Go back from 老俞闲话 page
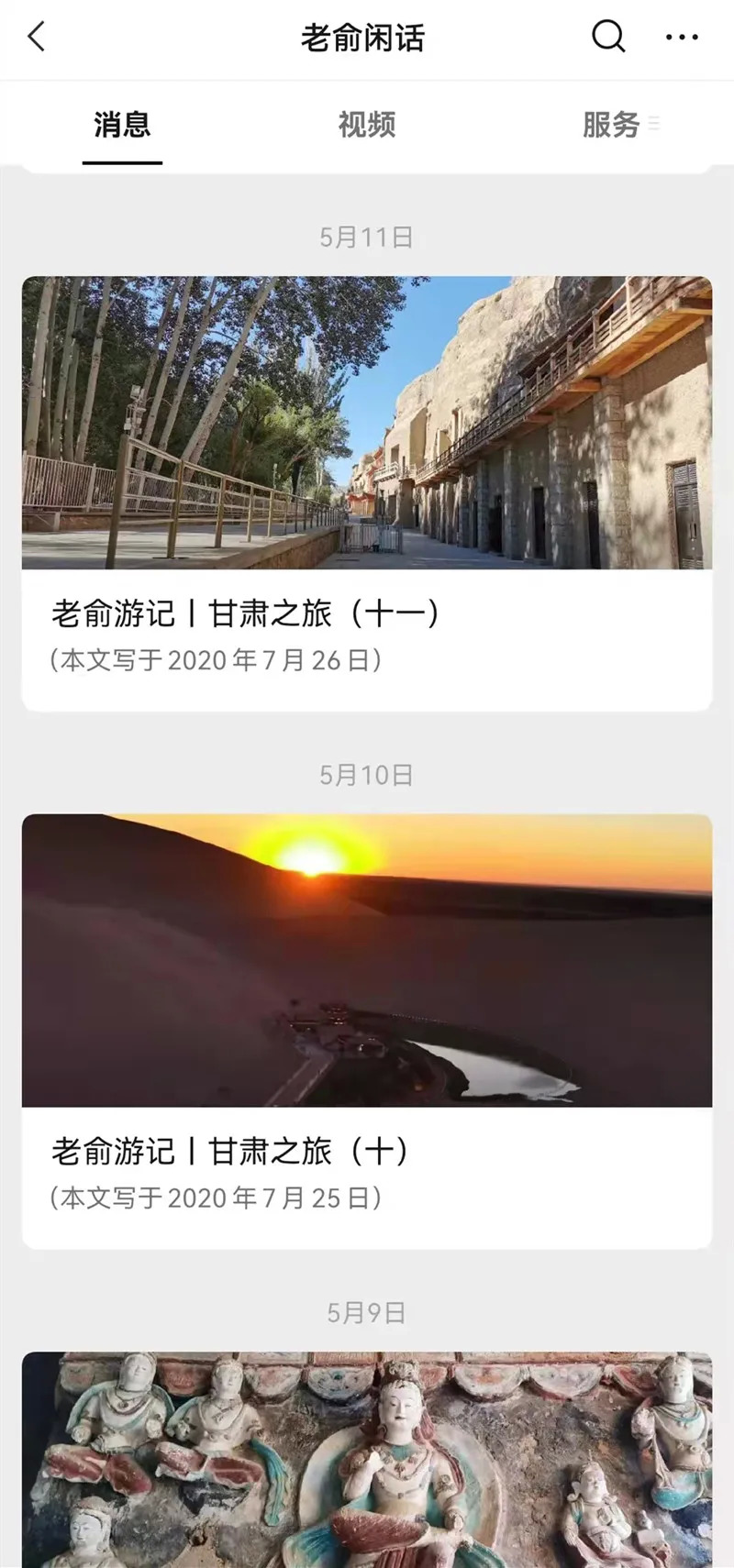Viewport: 734px width, 1568px height. coord(37,38)
